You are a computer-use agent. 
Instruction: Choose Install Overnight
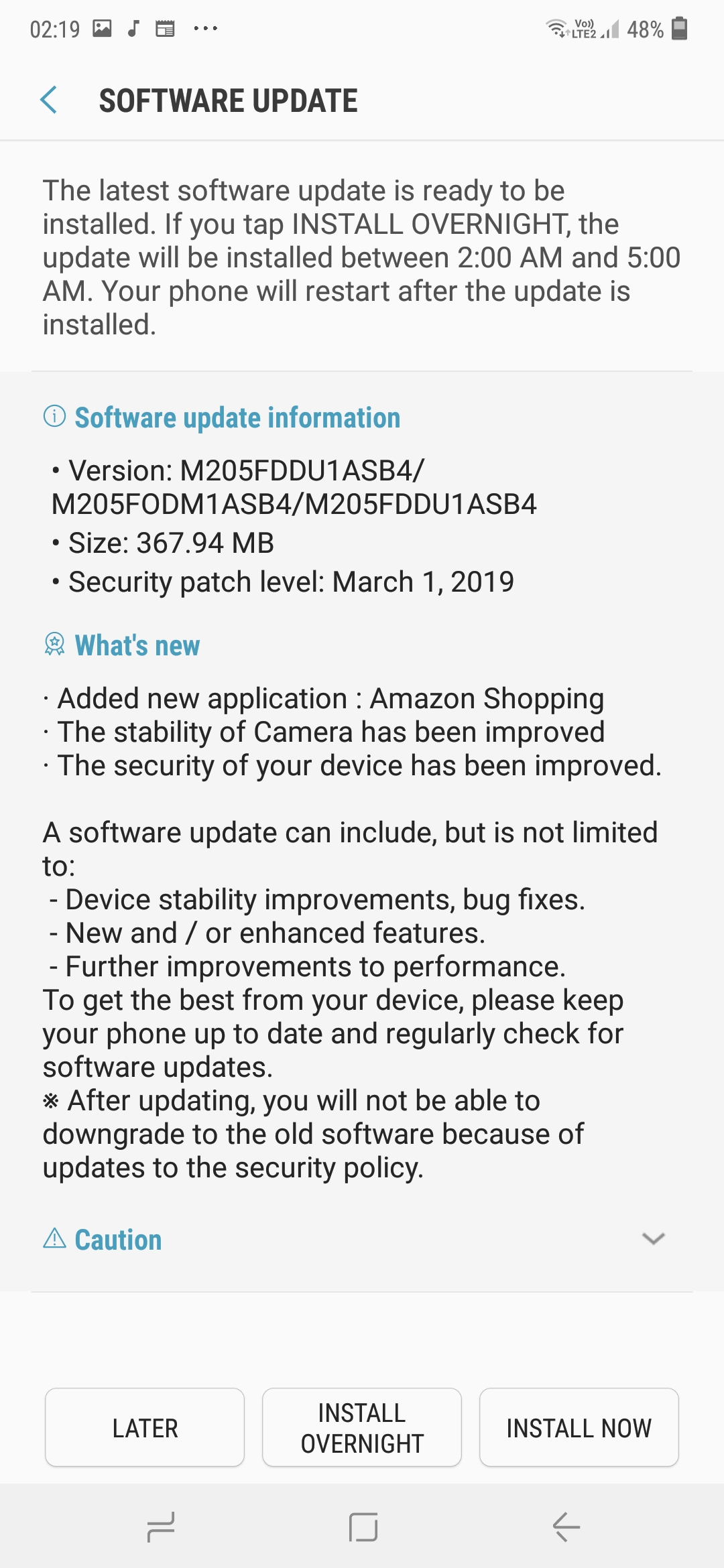(362, 1428)
